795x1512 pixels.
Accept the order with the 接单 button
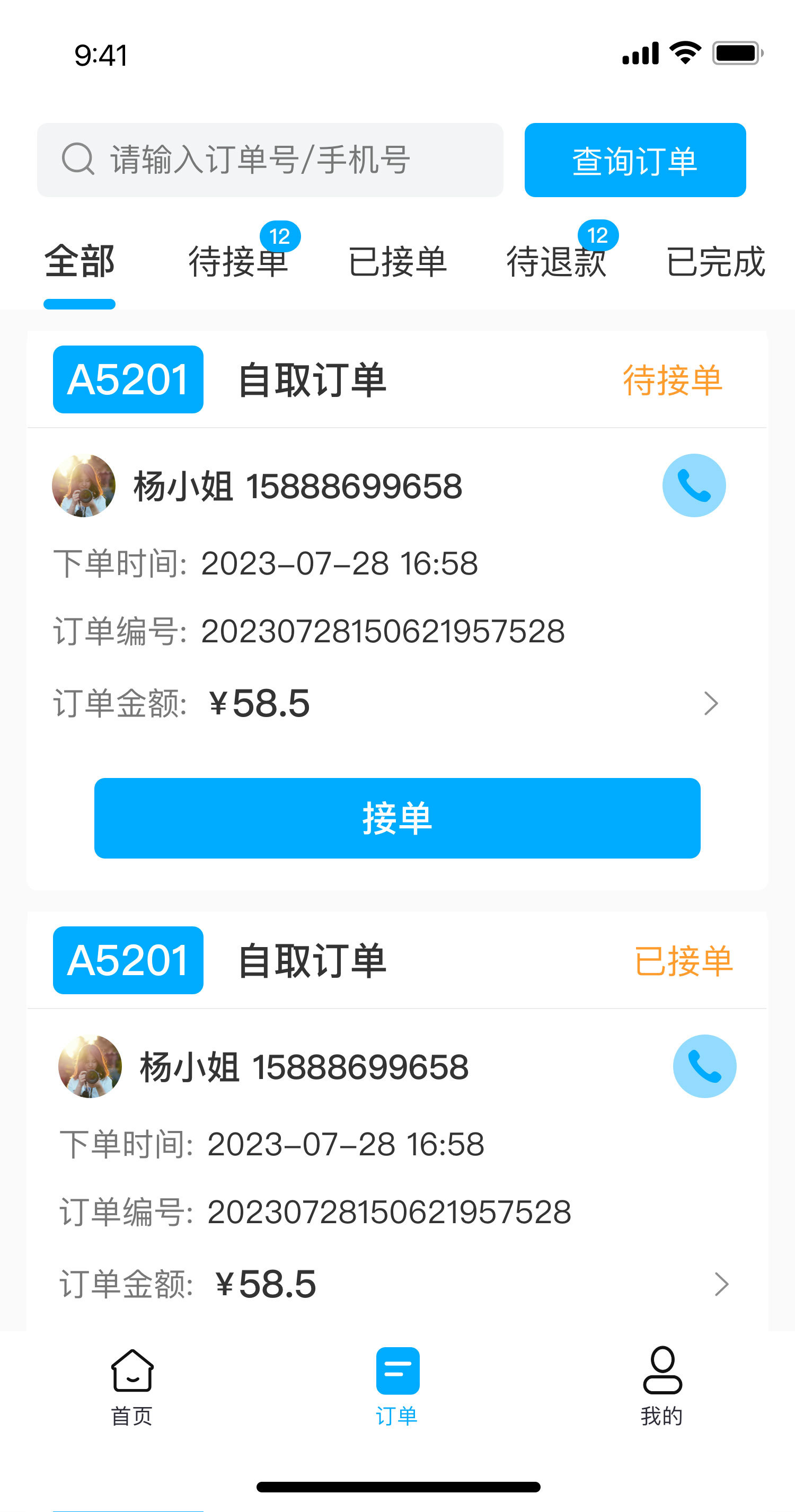tap(397, 818)
